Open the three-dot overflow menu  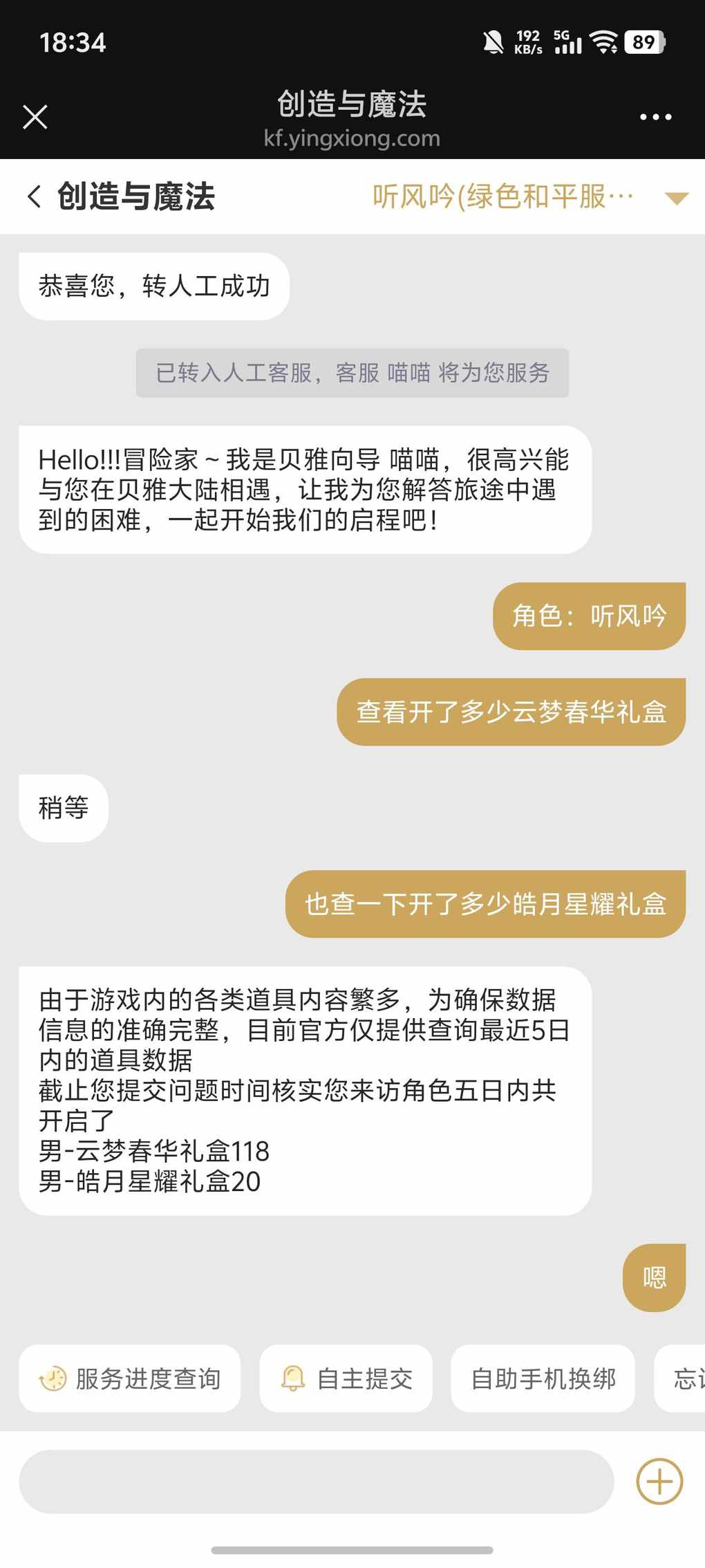click(x=655, y=117)
